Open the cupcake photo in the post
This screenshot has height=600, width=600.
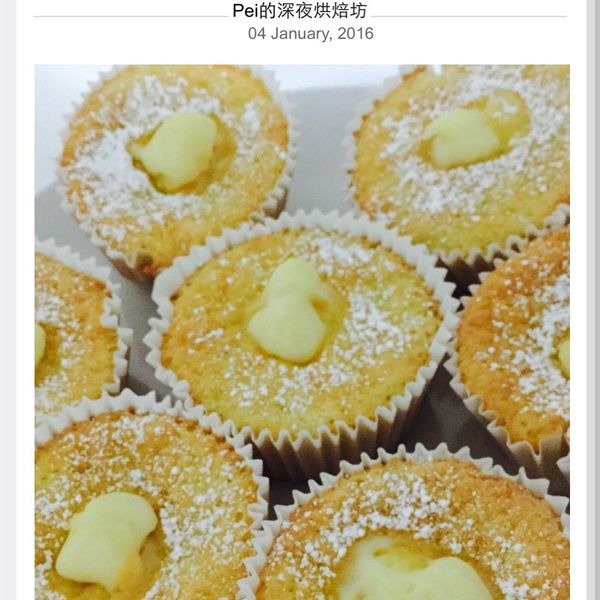point(302,332)
